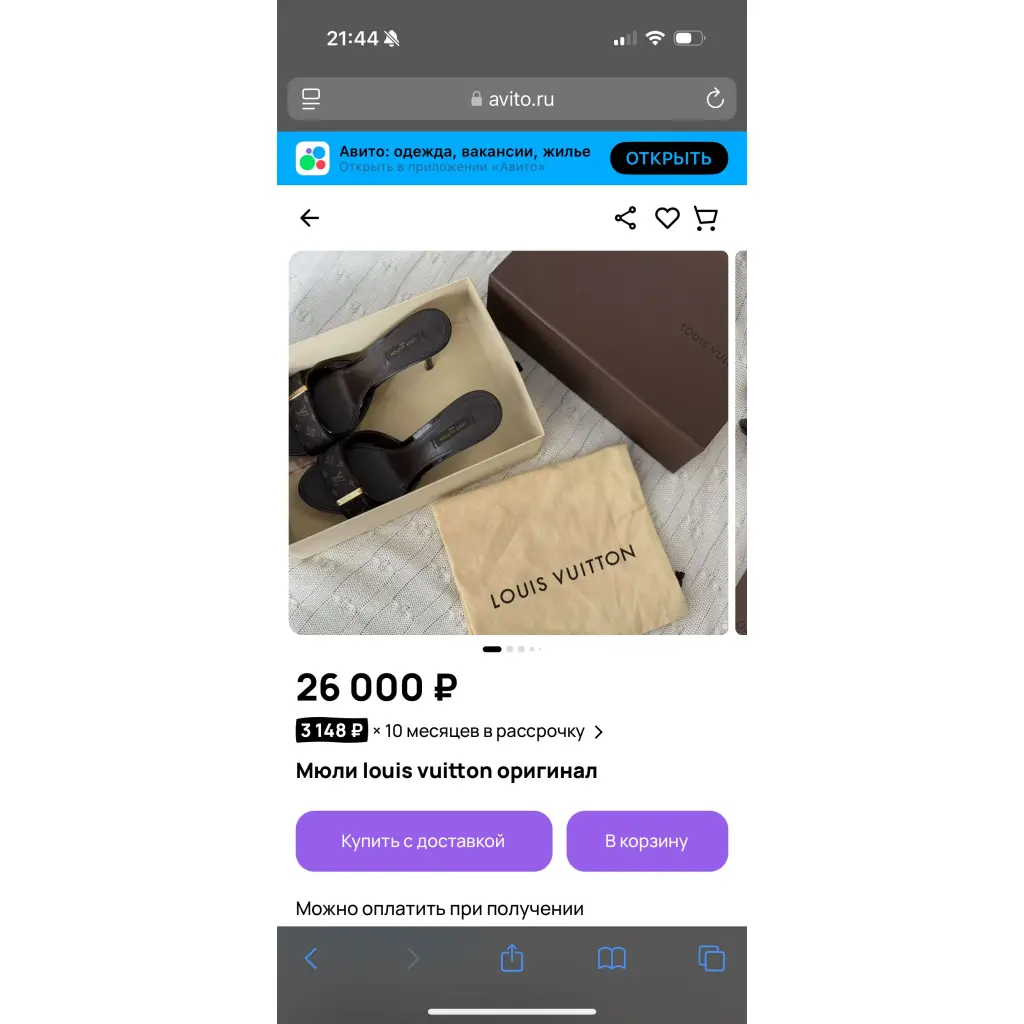Open Safari share sheet

coord(512,958)
